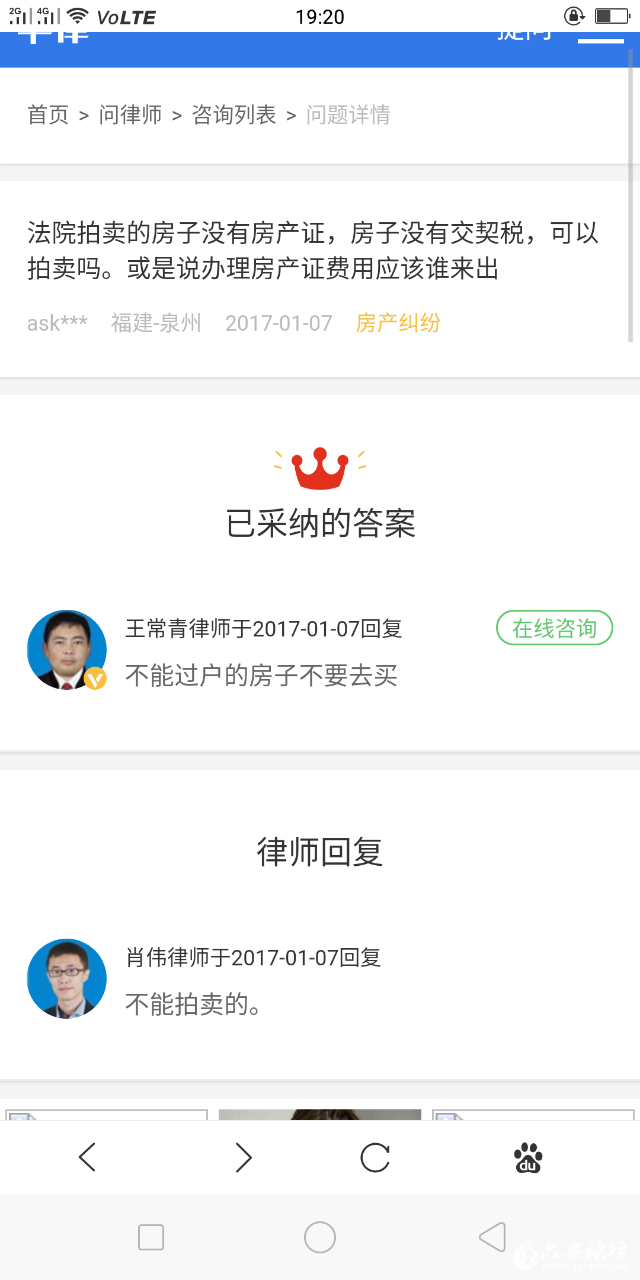Go forward to the next page

click(x=243, y=1157)
